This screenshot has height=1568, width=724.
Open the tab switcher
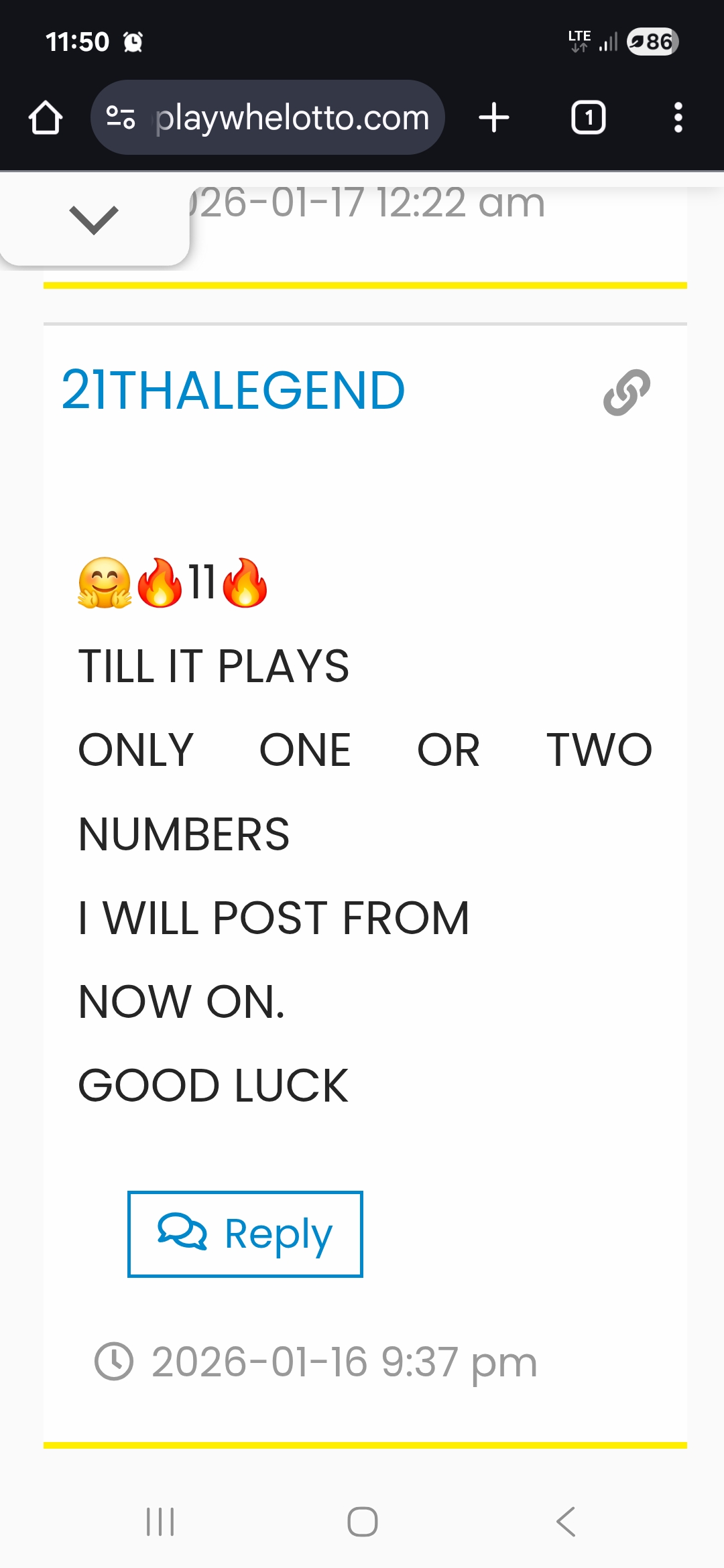point(588,118)
